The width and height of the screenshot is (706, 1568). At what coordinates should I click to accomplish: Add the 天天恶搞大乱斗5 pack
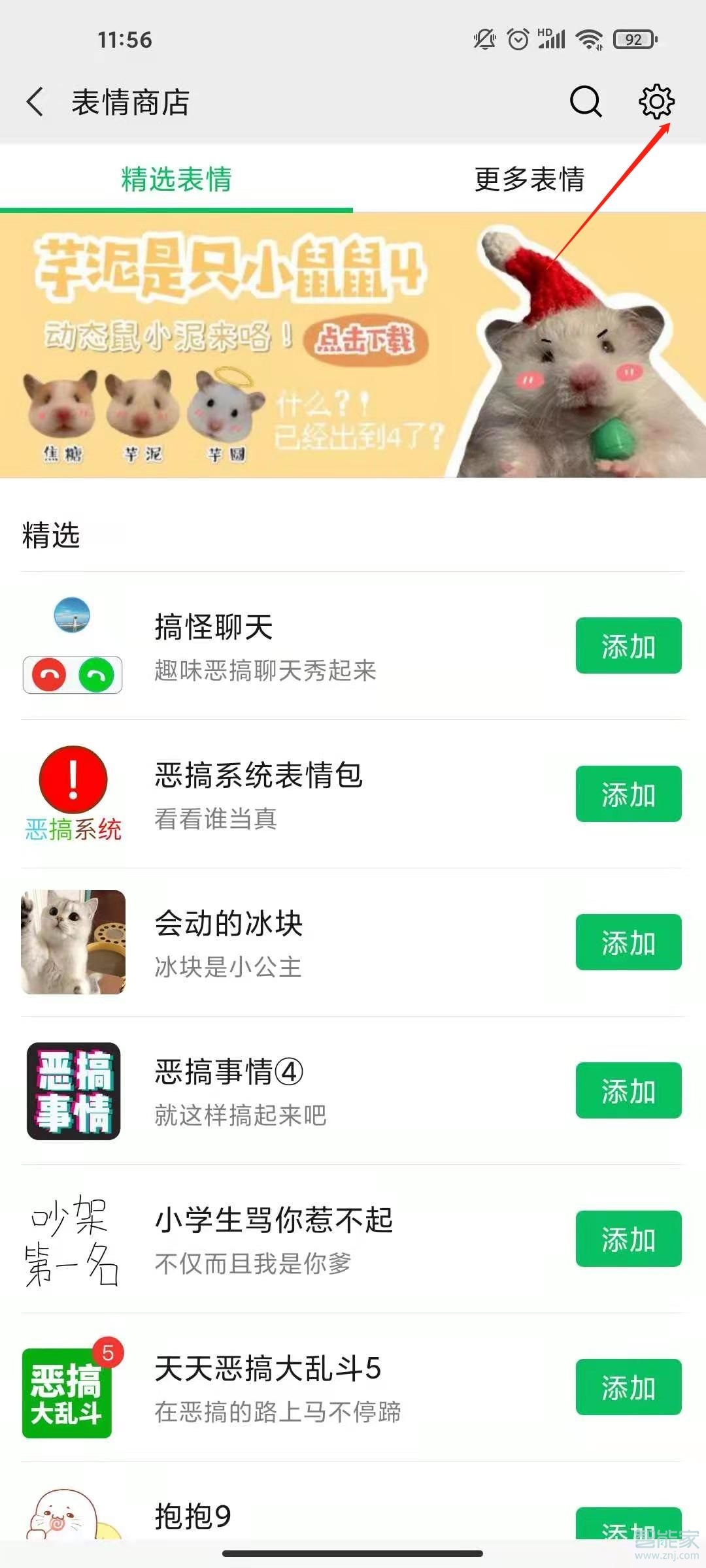tap(628, 1388)
